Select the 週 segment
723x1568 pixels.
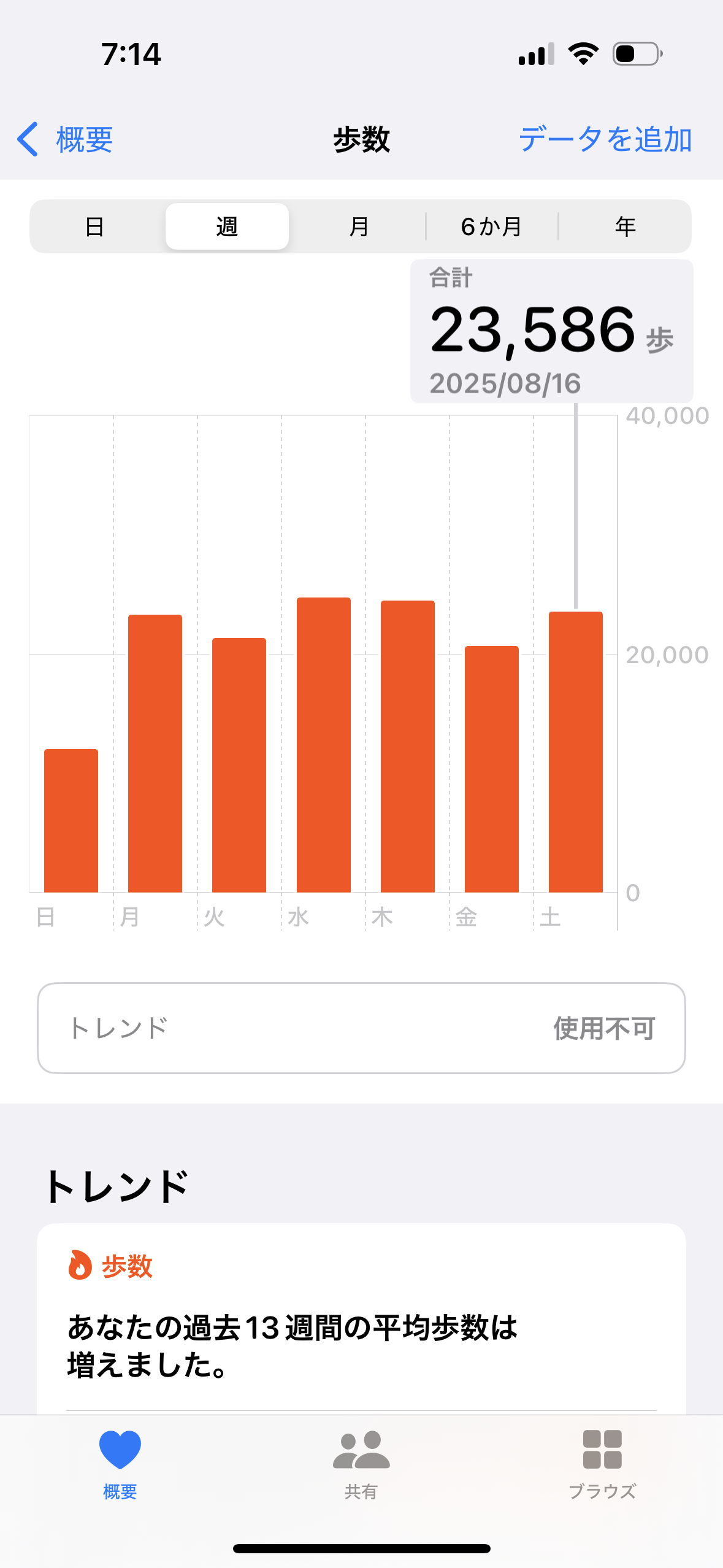pos(227,226)
